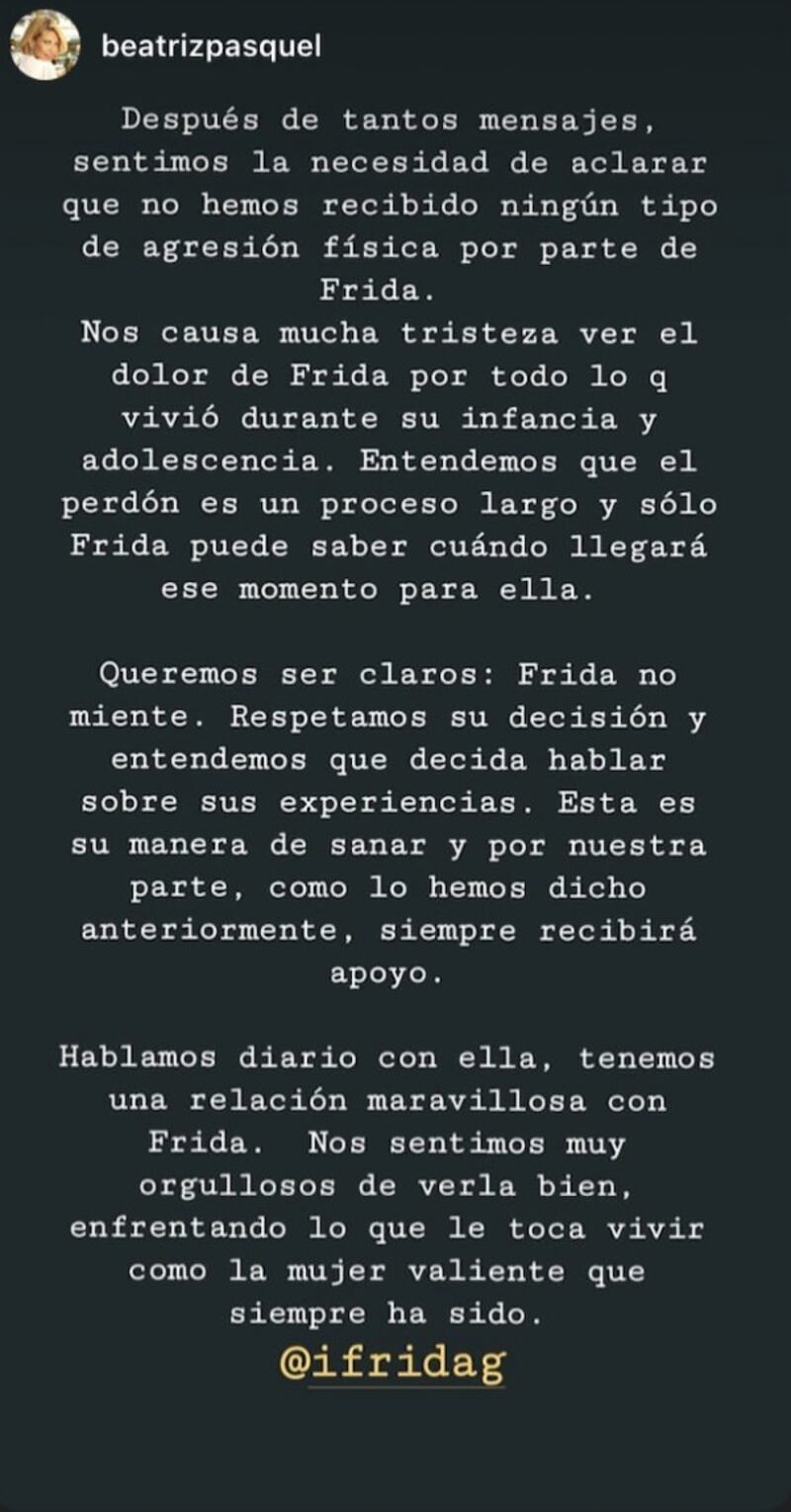791x1512 pixels.
Task: Open the @ifridag mention
Action: (393, 1365)
